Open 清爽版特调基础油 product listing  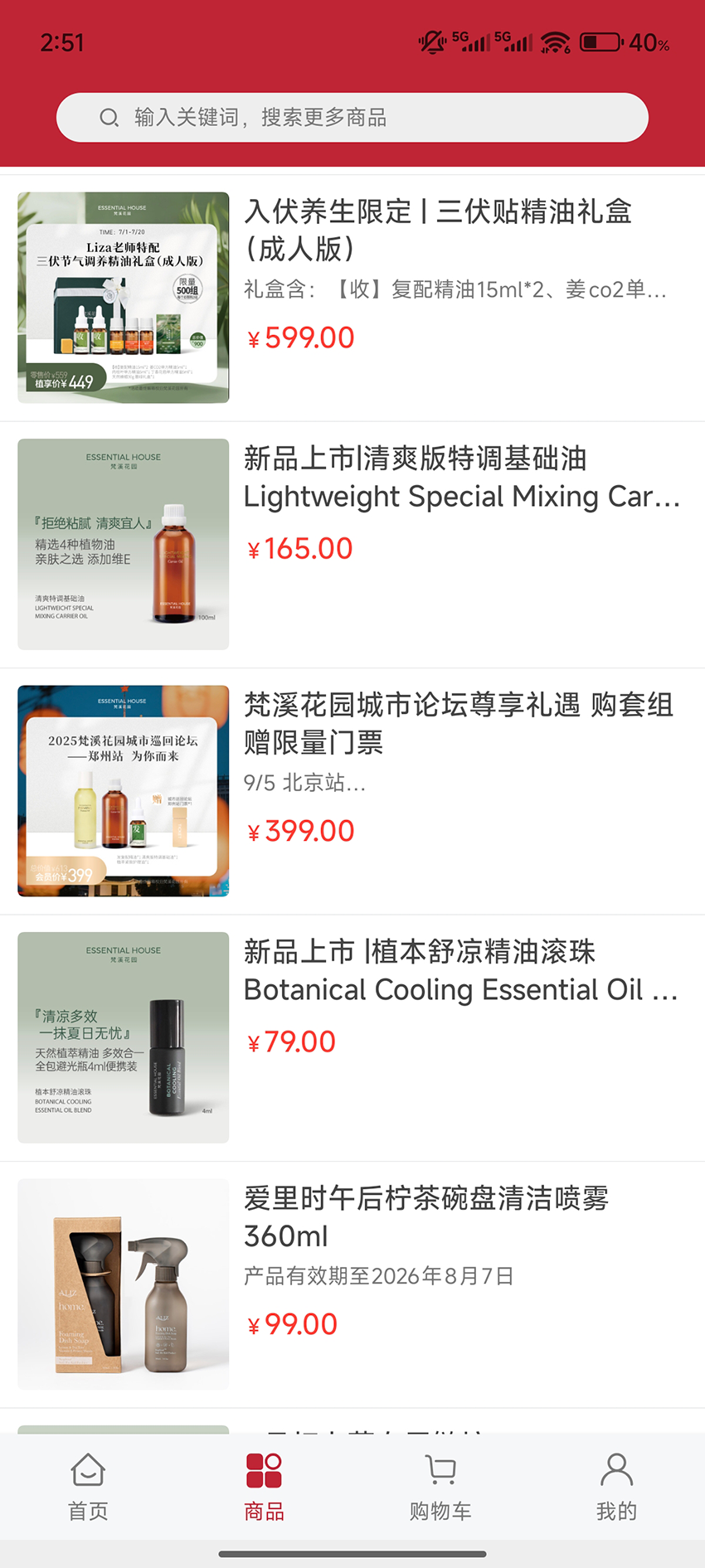pyautogui.click(x=352, y=544)
